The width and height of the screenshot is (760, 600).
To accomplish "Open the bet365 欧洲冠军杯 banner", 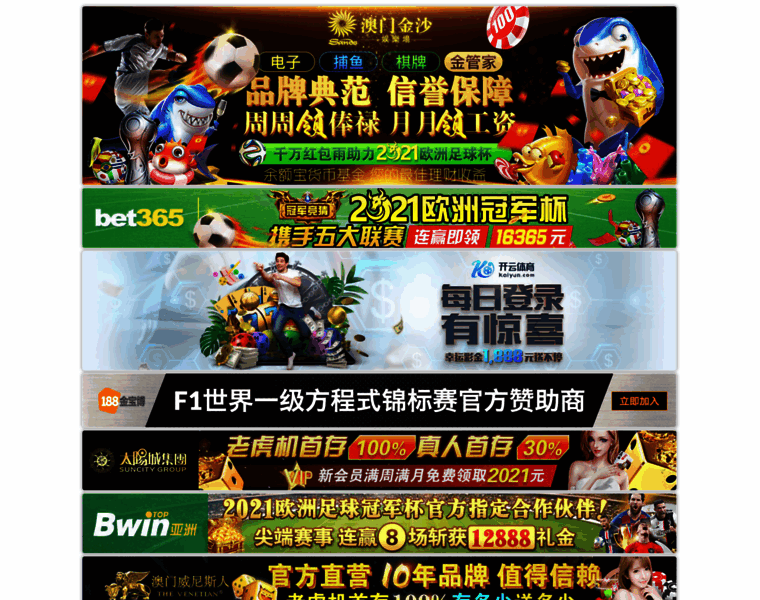I will [x=379, y=218].
